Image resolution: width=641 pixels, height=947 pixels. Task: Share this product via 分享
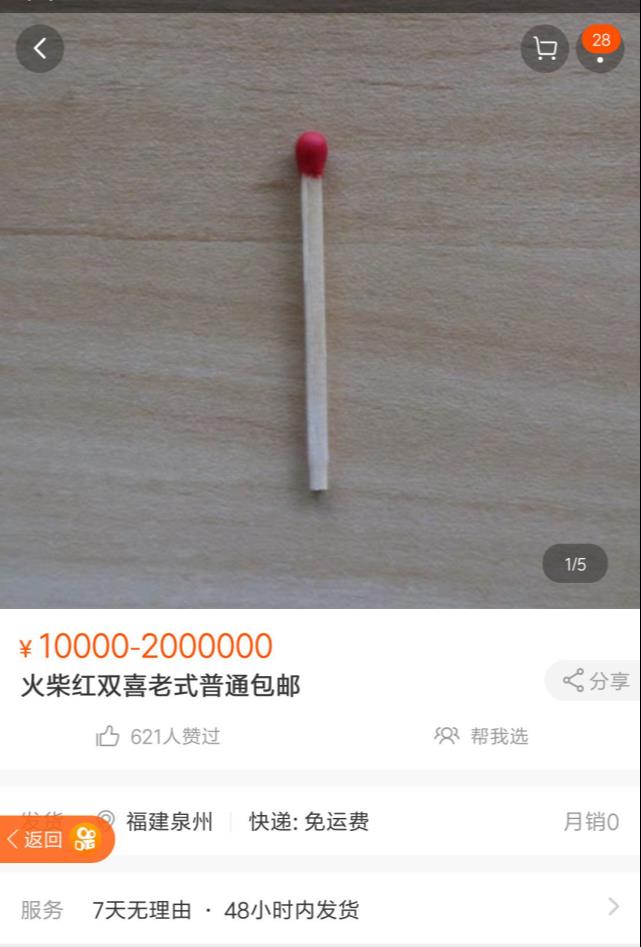pos(596,681)
